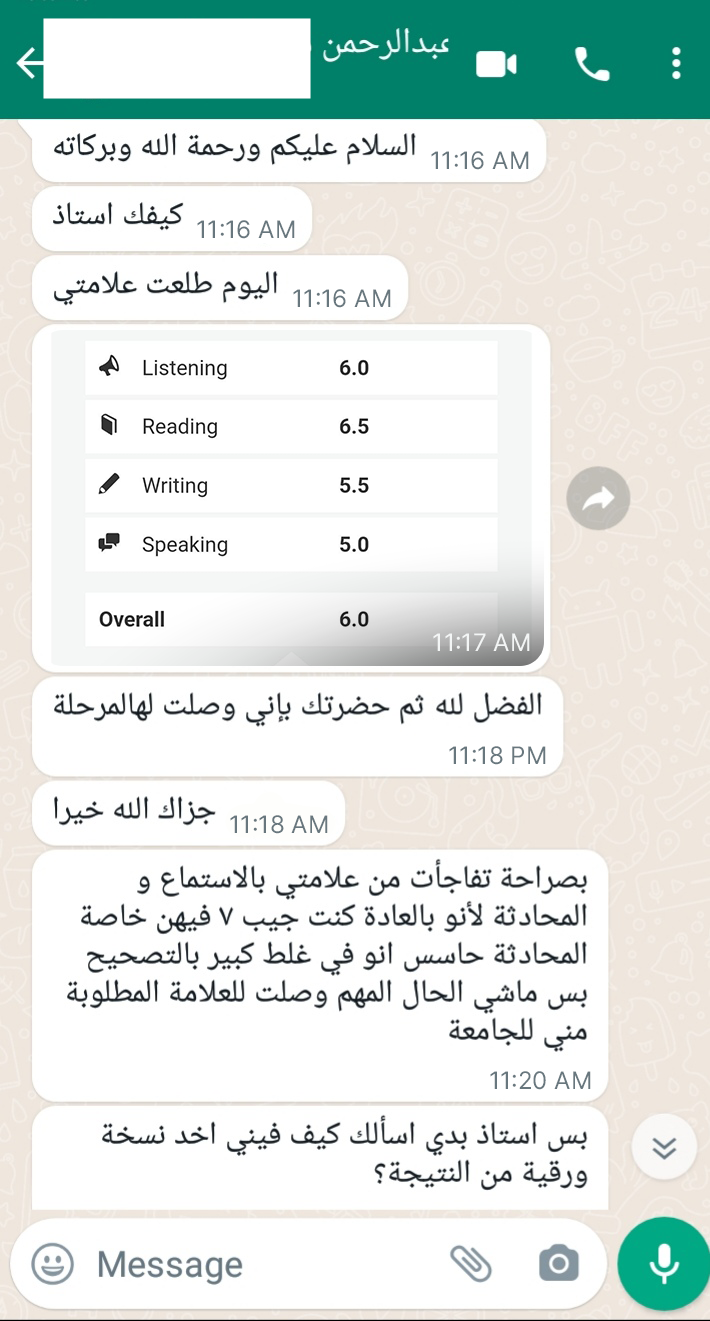Tap the voice message microphone
Screen dimensions: 710x1321
click(x=663, y=1264)
